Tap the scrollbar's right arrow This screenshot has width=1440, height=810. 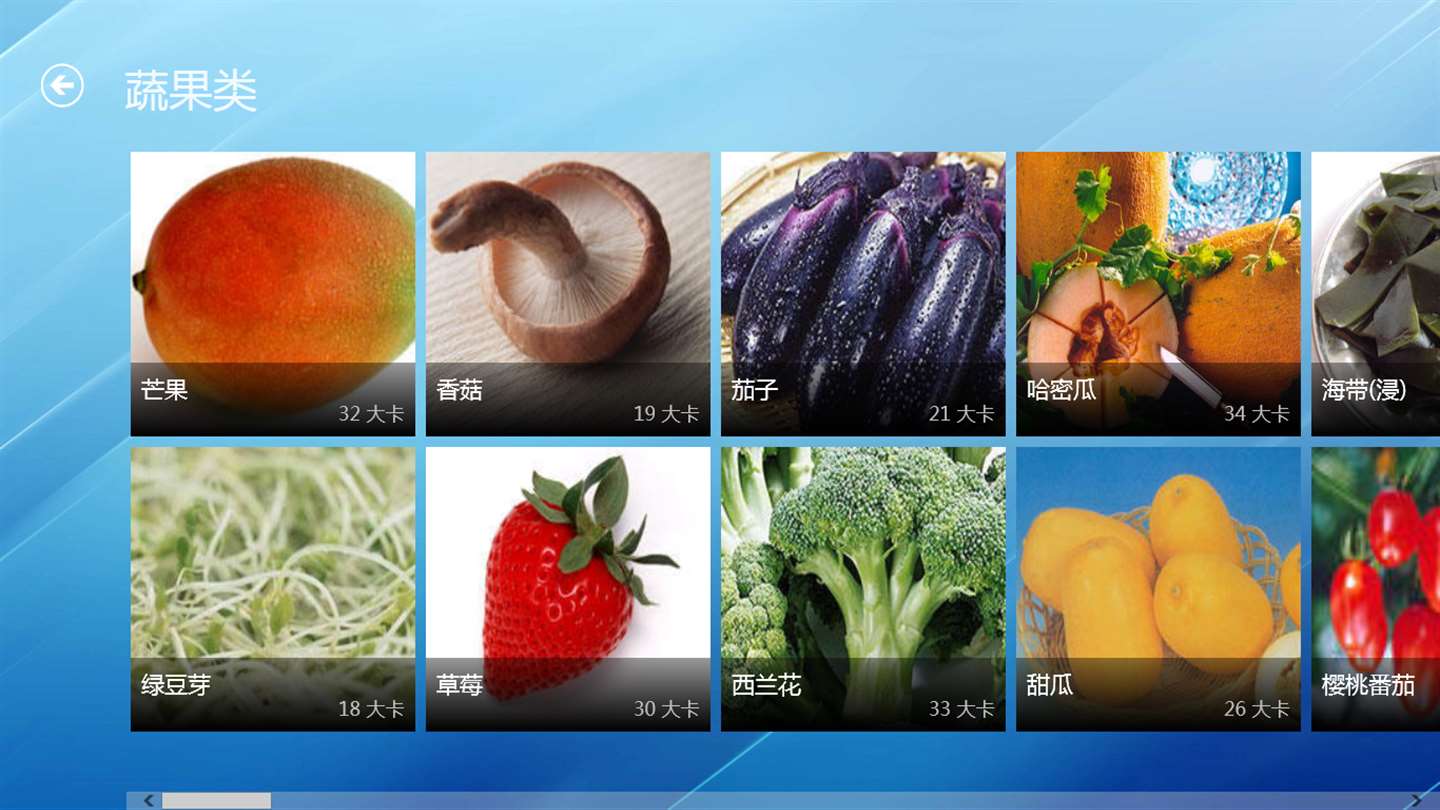tap(1415, 800)
